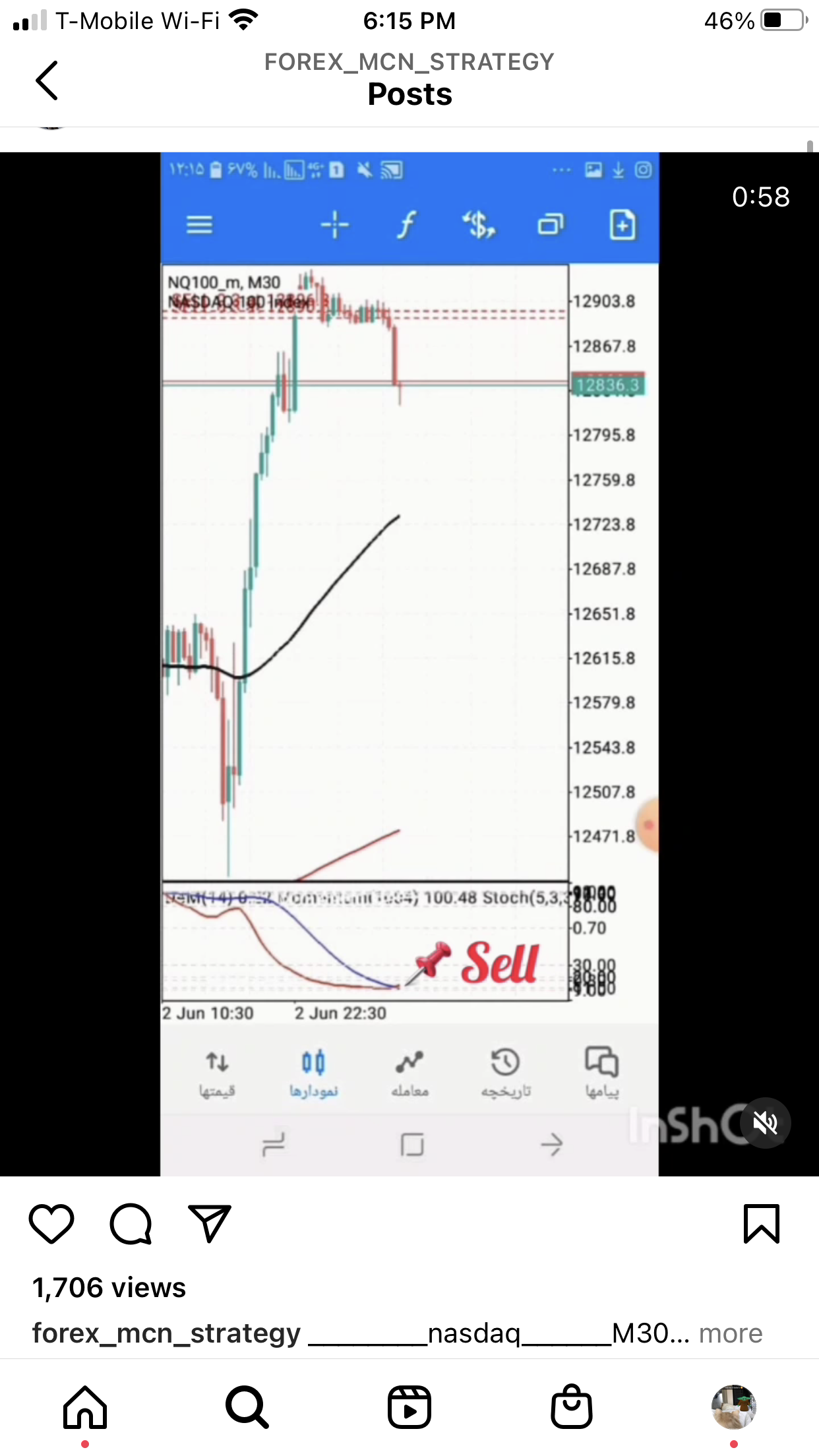Unmute the video sound

(x=765, y=1122)
